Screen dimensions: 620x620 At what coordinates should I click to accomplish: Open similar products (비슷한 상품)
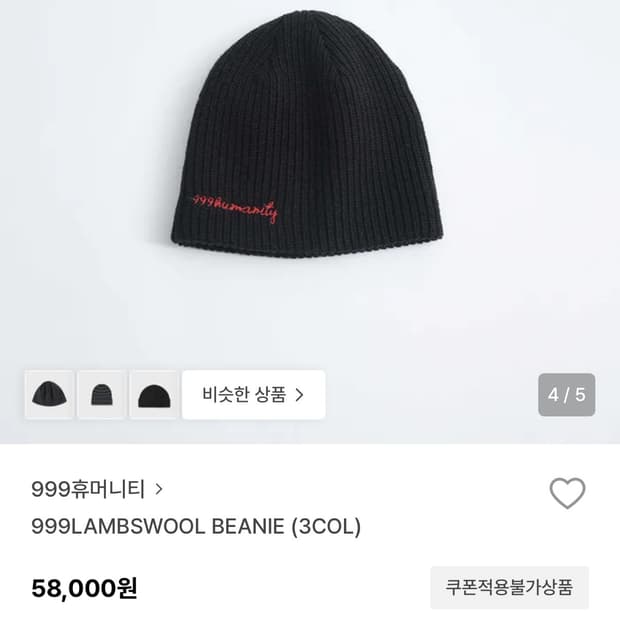253,395
